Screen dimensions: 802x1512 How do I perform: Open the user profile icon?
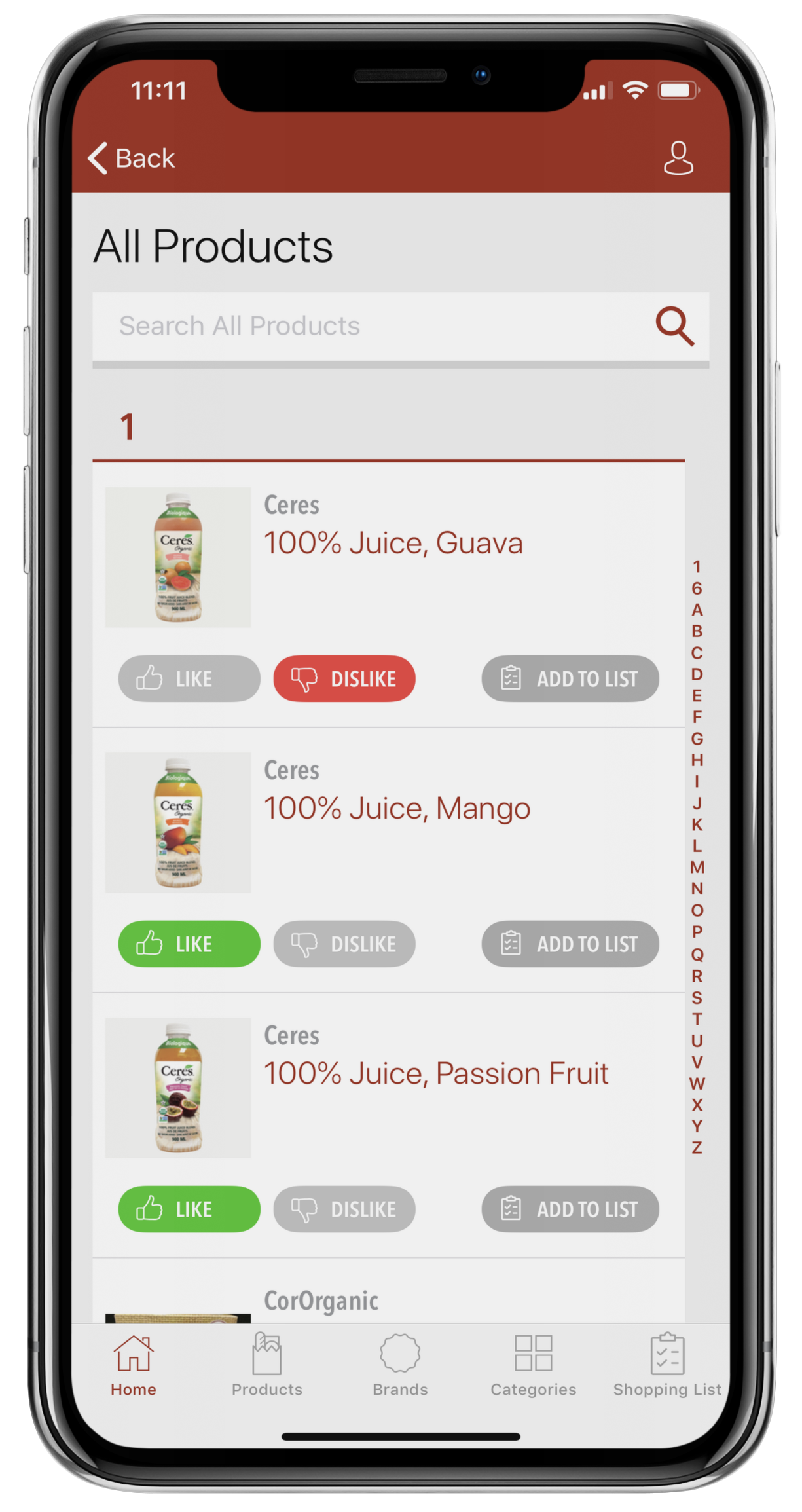678,158
